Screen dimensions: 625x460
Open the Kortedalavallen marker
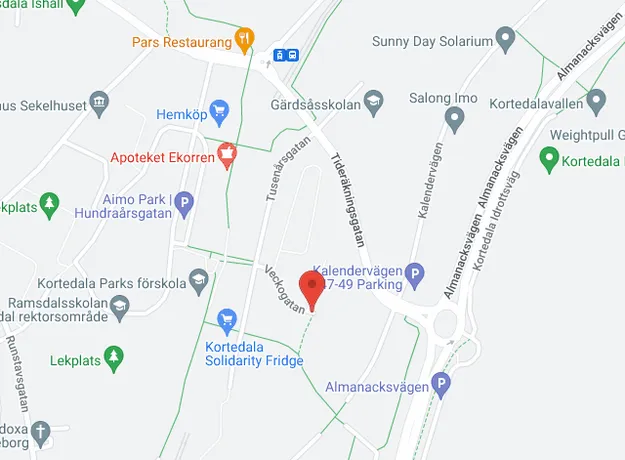pyautogui.click(x=597, y=100)
